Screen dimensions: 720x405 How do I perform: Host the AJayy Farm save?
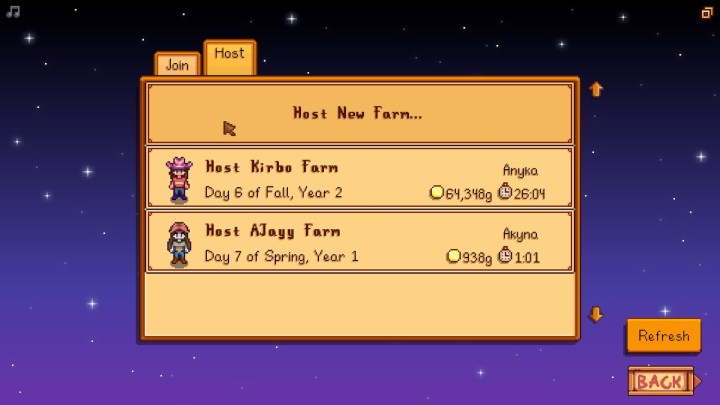(x=359, y=242)
